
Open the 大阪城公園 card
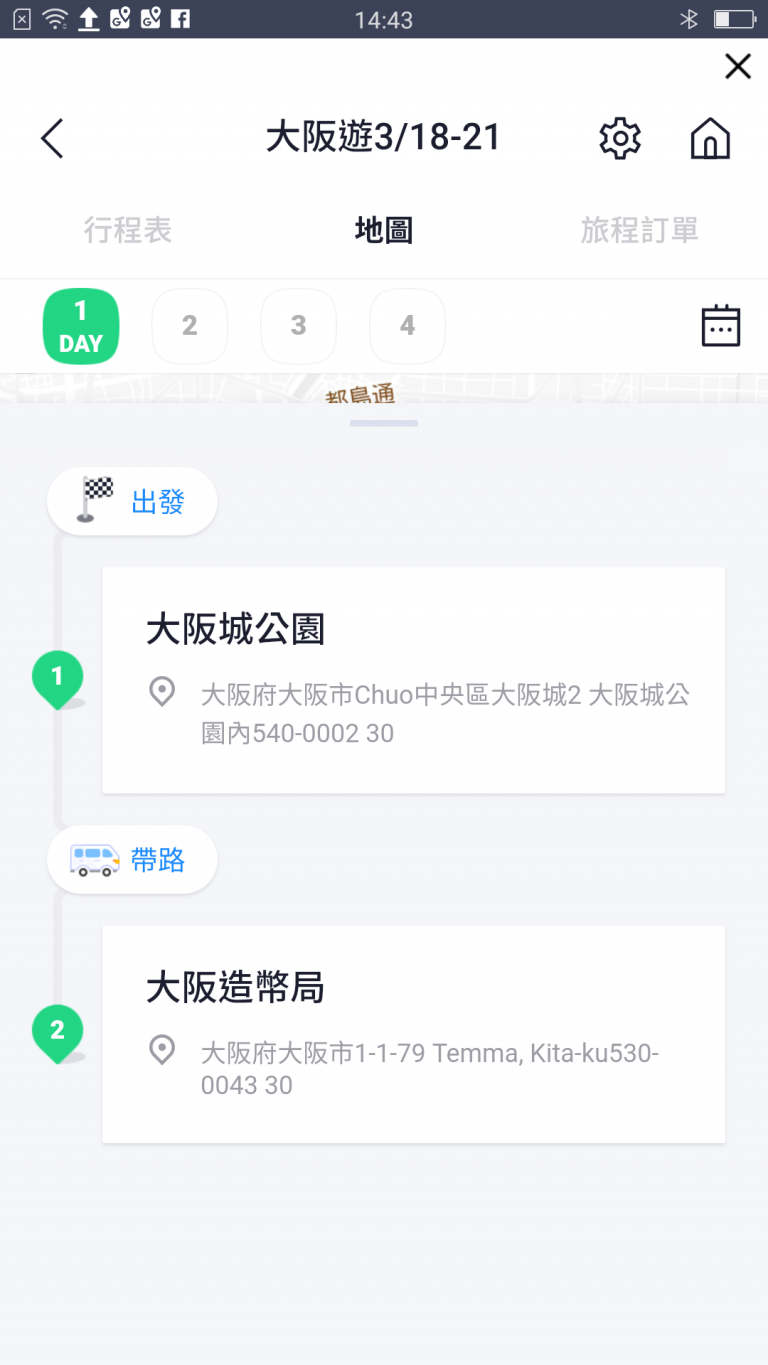(x=414, y=681)
